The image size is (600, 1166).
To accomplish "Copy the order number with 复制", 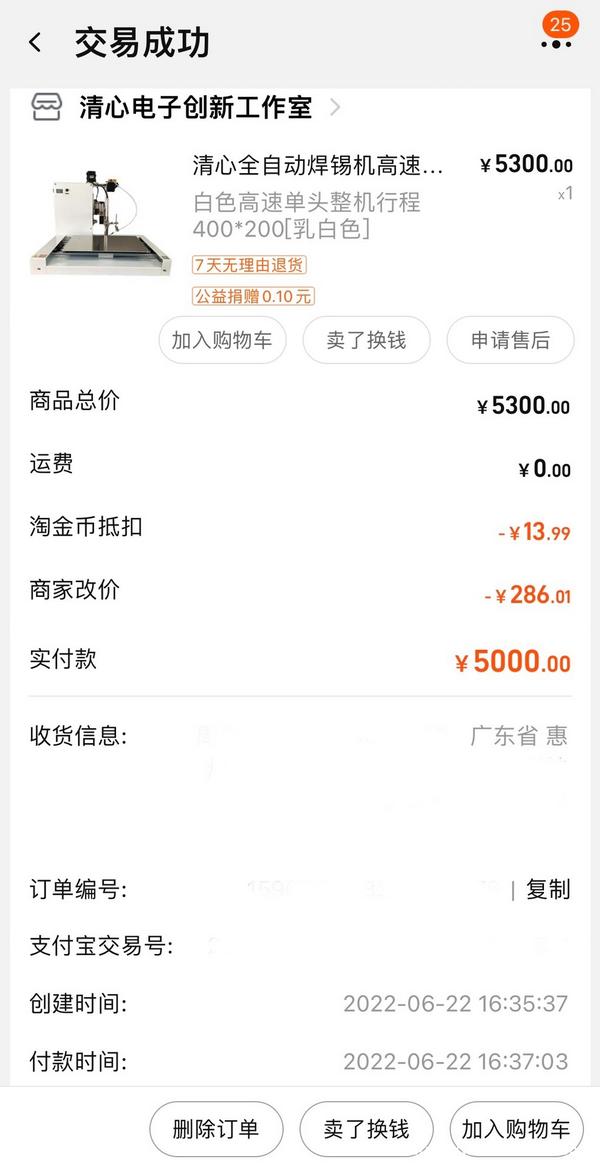I will 548,889.
